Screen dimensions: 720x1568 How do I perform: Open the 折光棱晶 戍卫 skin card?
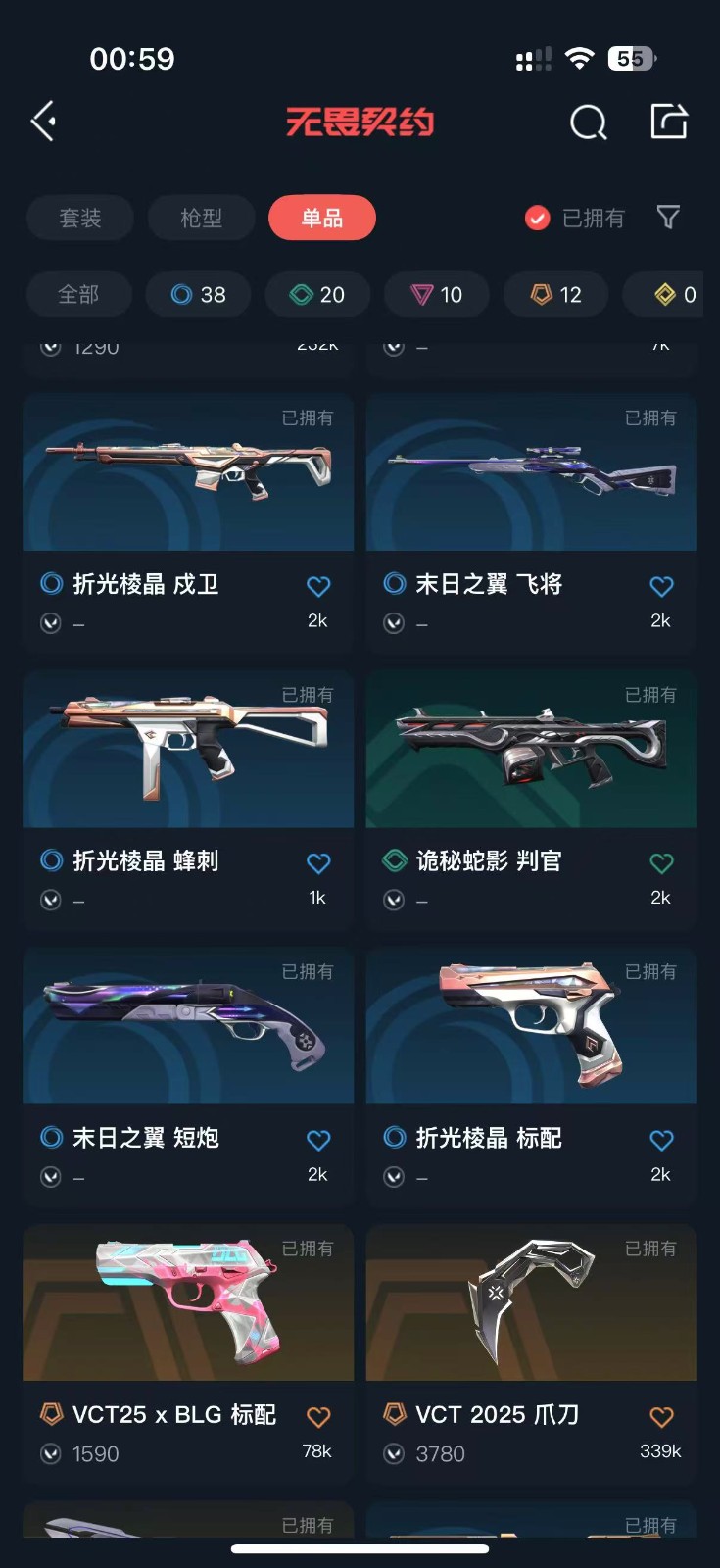pos(188,490)
